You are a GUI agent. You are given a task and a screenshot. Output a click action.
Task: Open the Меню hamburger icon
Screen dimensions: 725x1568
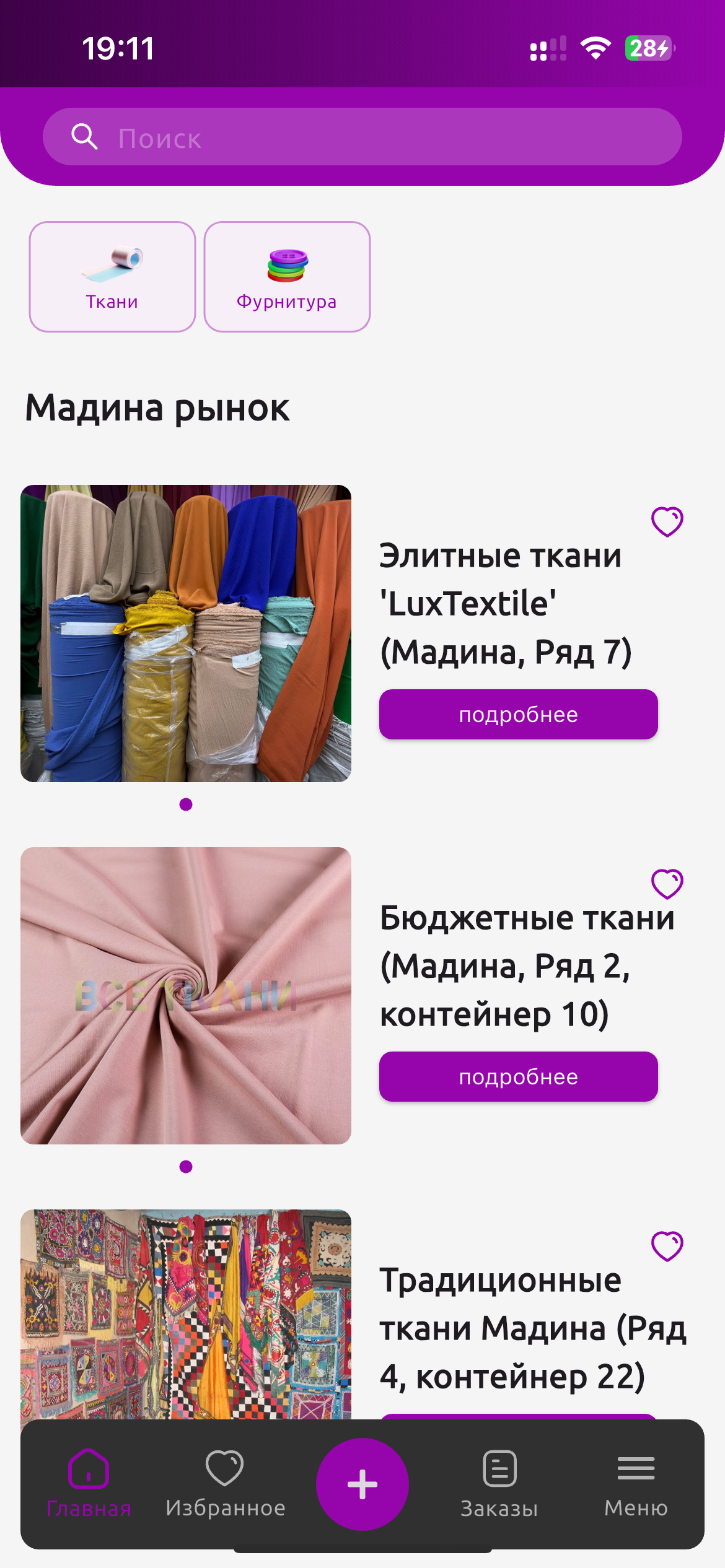click(x=636, y=1467)
